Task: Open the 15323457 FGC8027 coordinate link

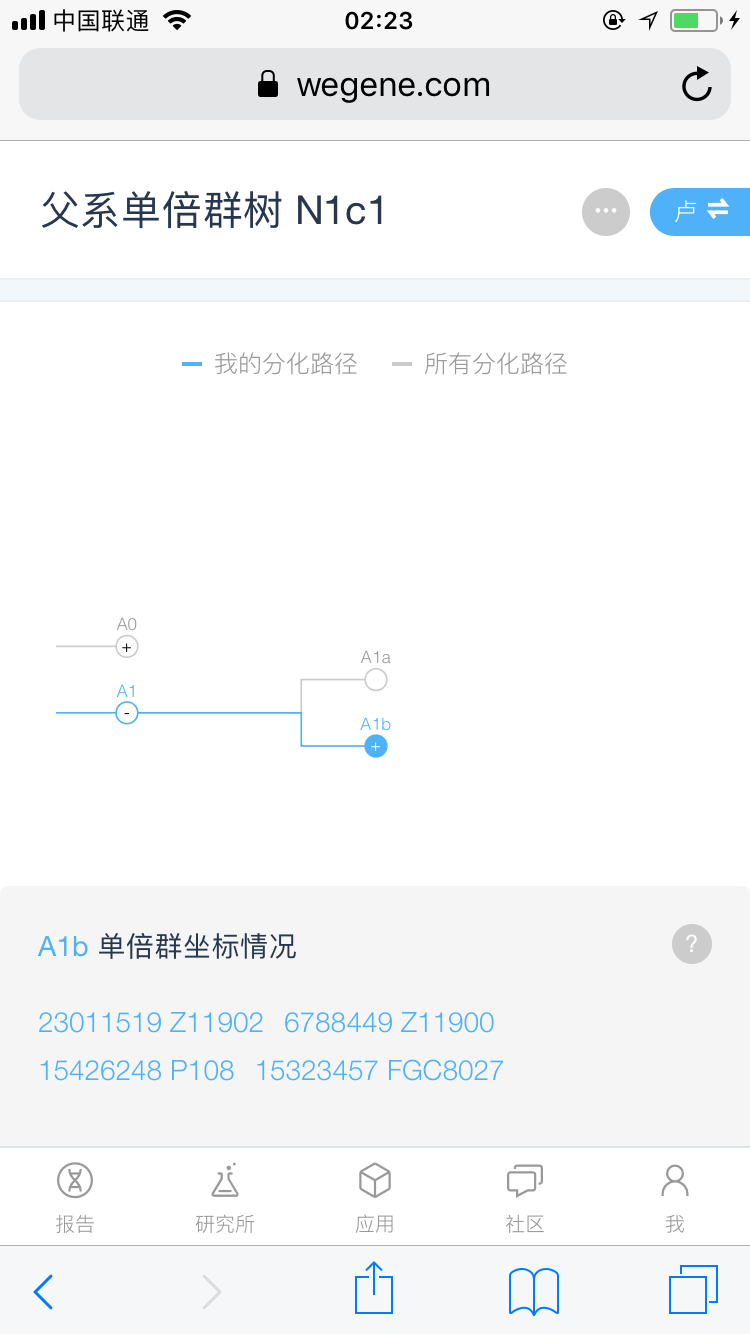Action: [x=379, y=1070]
